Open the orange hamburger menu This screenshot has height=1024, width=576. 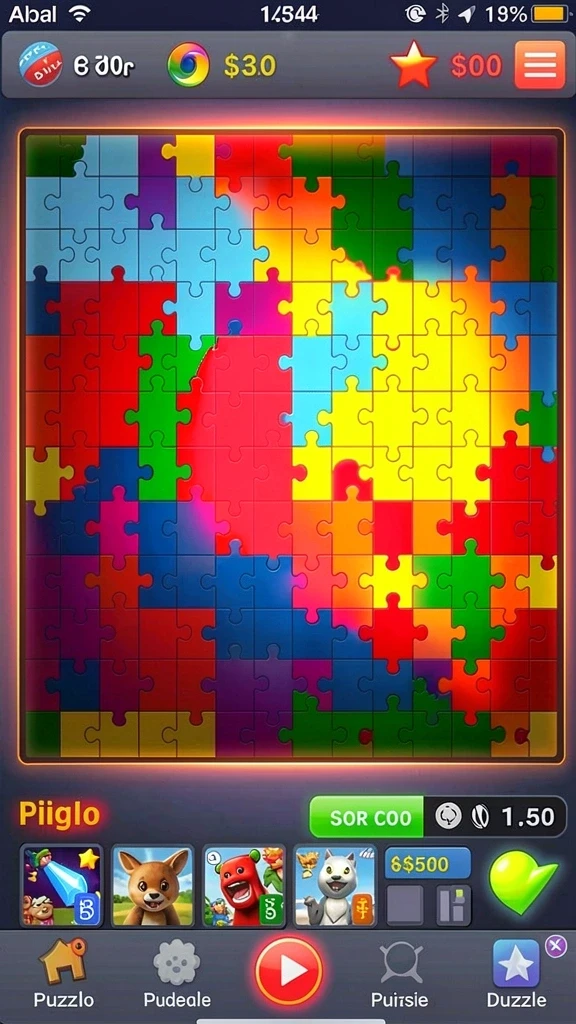[539, 65]
